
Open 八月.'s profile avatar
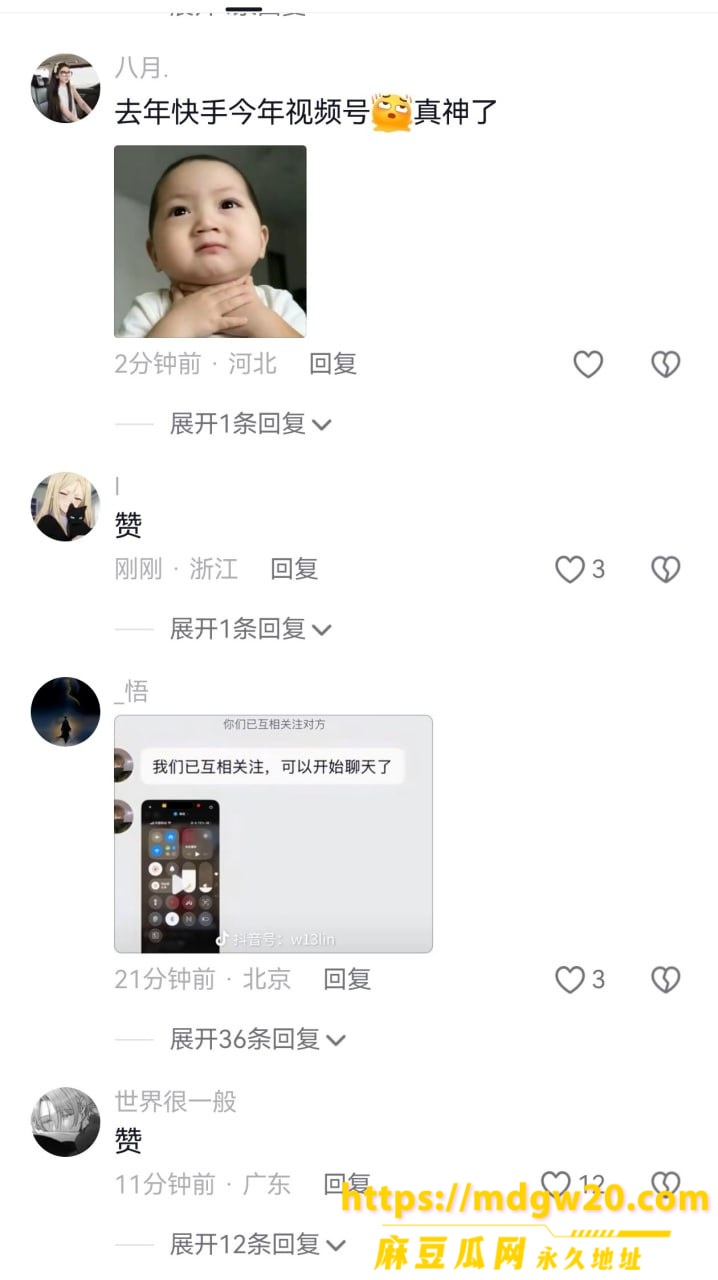pos(66,88)
